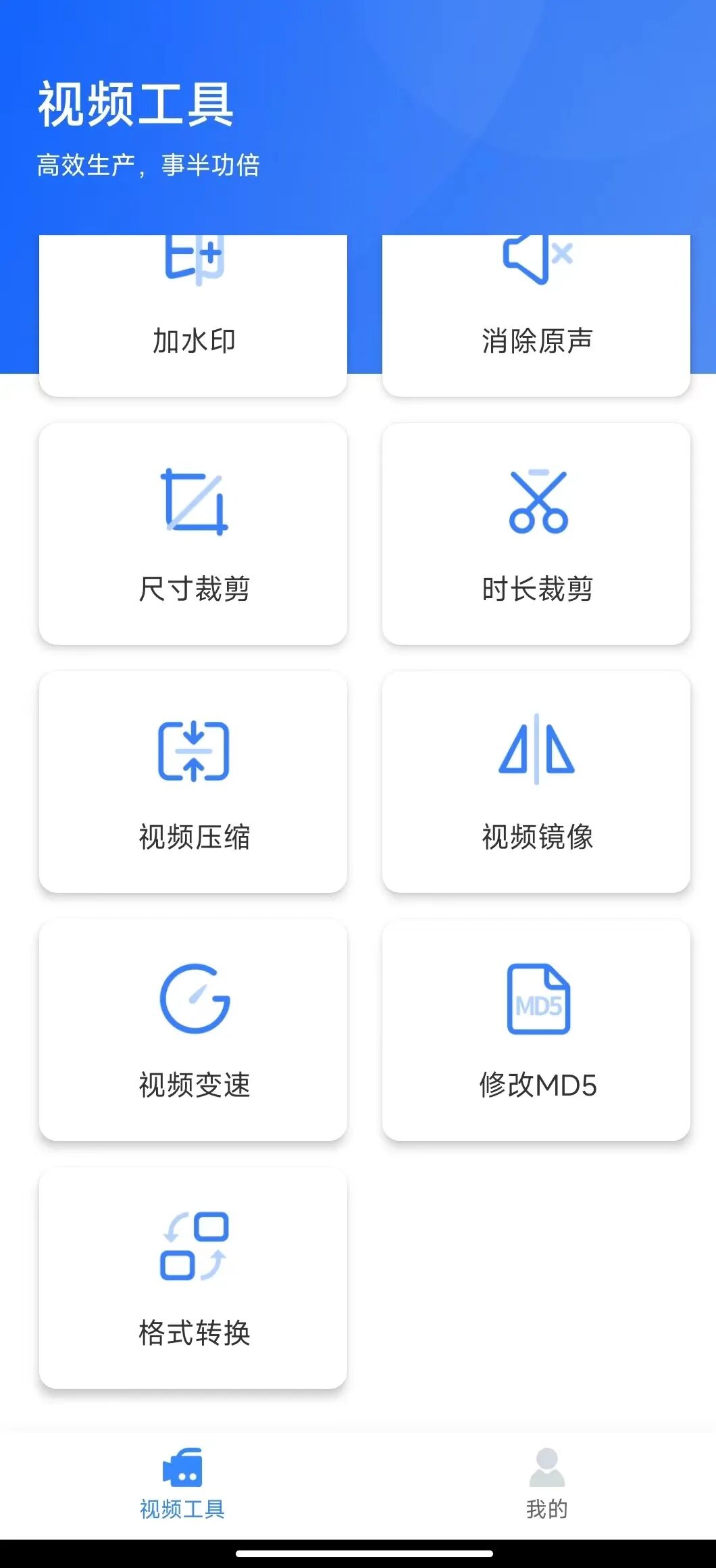The width and height of the screenshot is (716, 1568).
Task: Tap the 格式转换 format conversion card
Action: pos(193,1278)
